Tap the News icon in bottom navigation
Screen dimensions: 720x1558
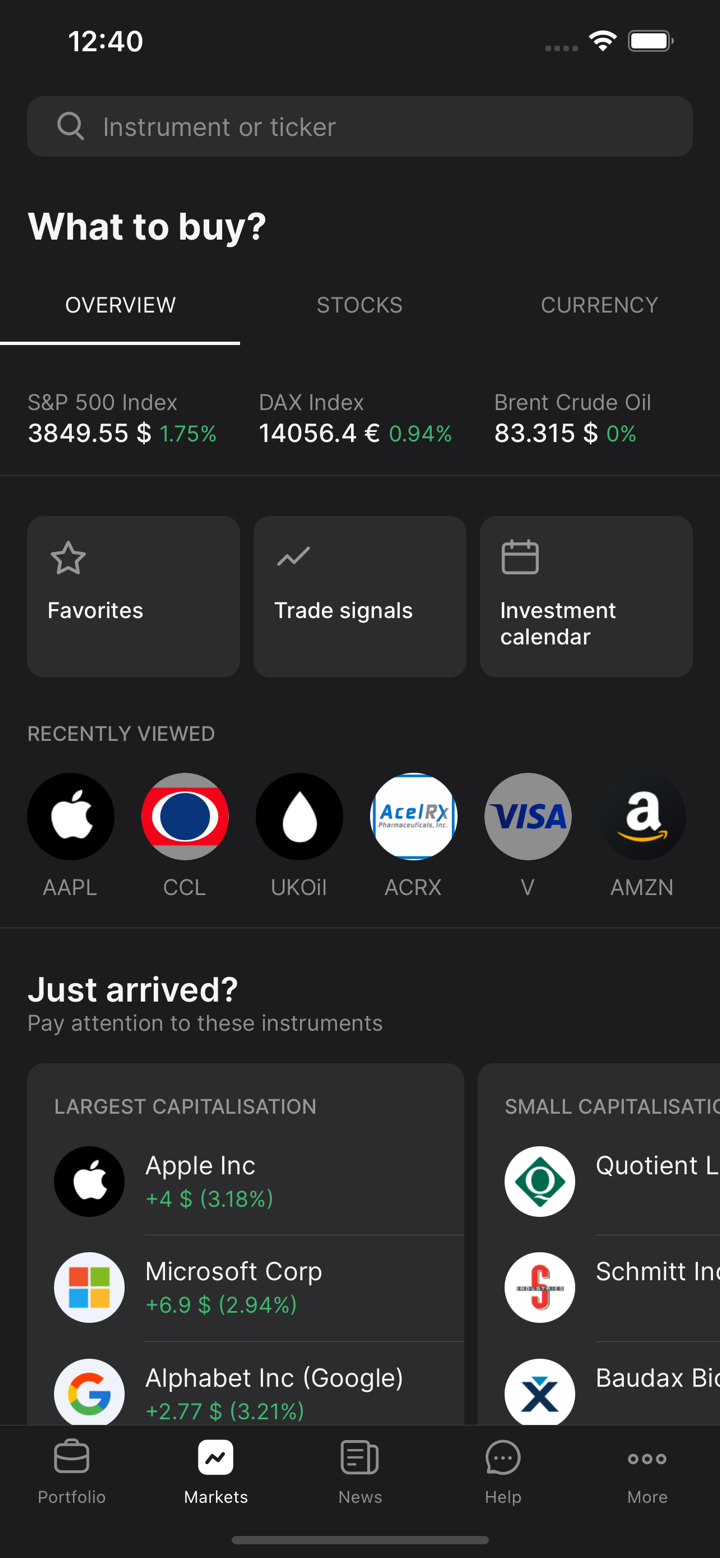pyautogui.click(x=359, y=1470)
